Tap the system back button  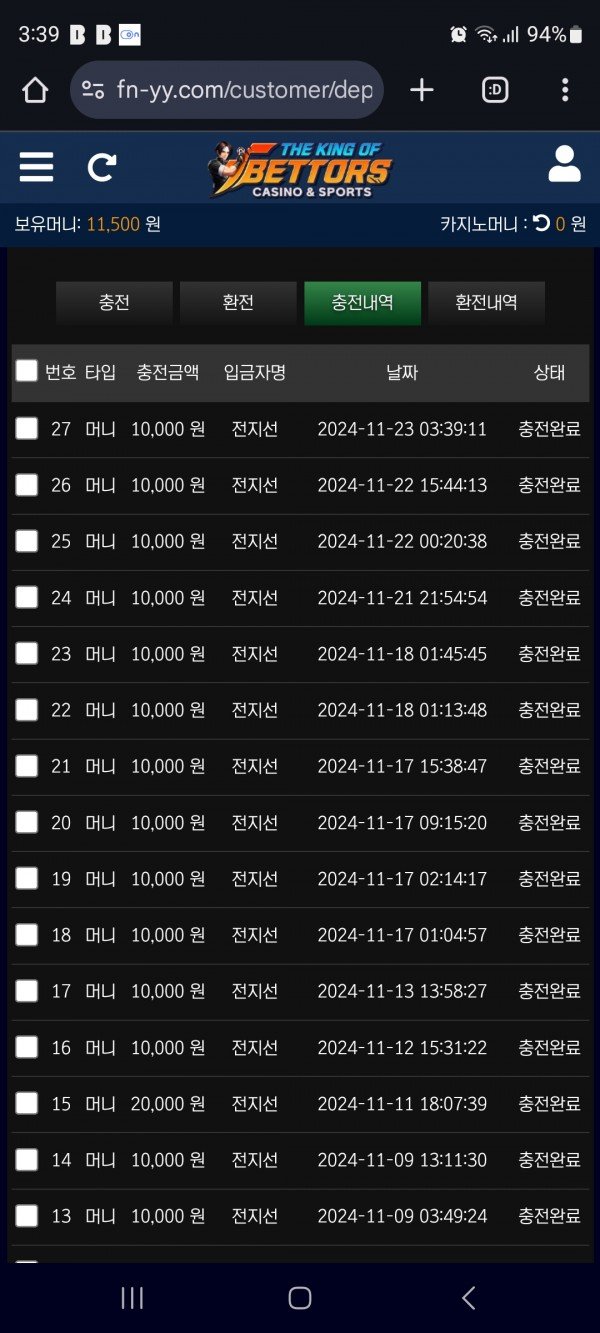click(x=468, y=1298)
